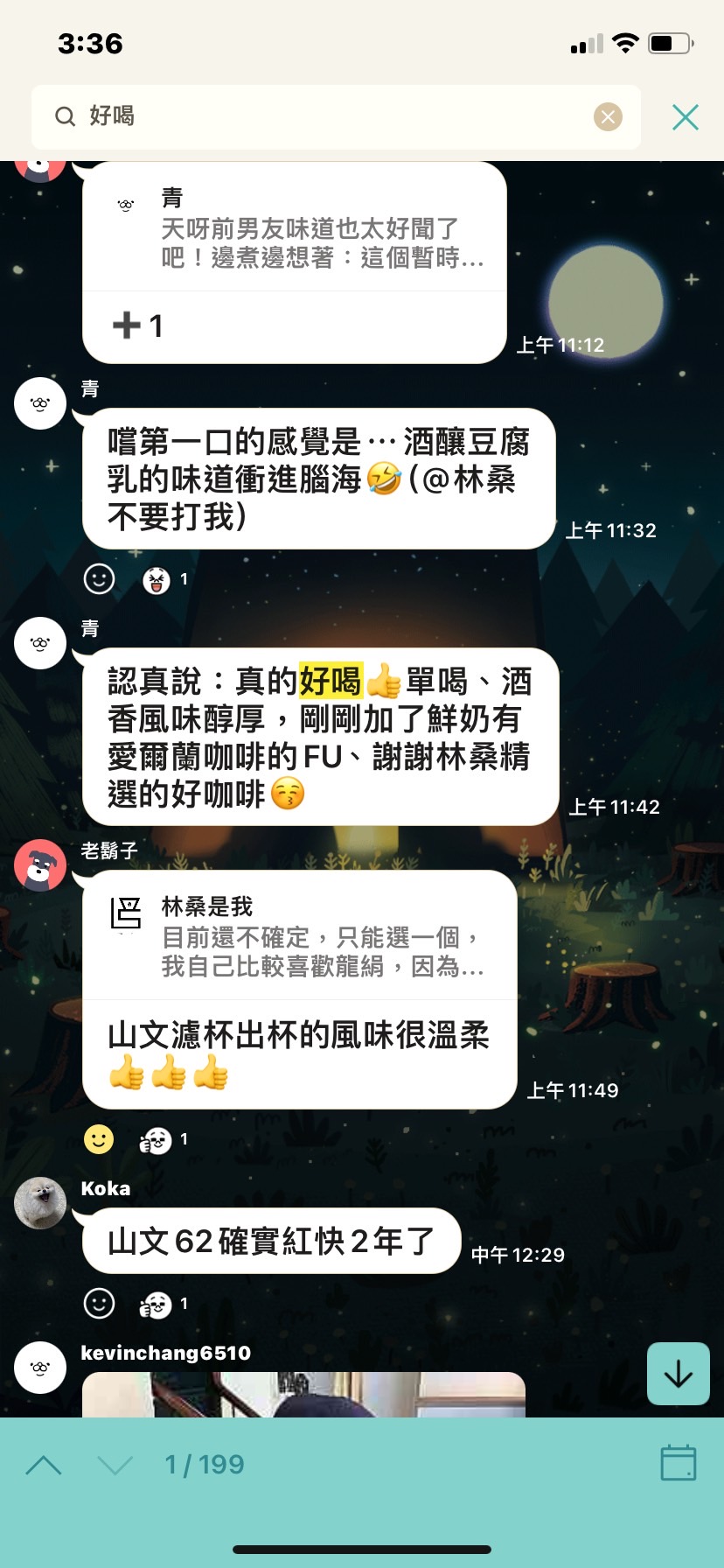Close the chat search
The width and height of the screenshot is (724, 1568).
685,116
